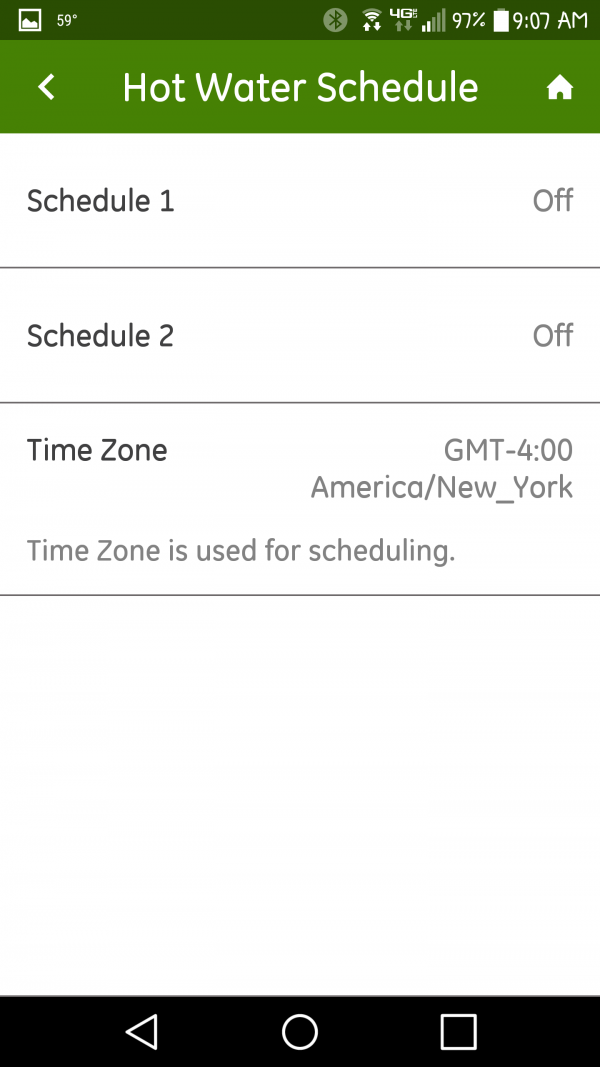Open Schedule 2 settings
This screenshot has width=600, height=1067.
point(300,335)
